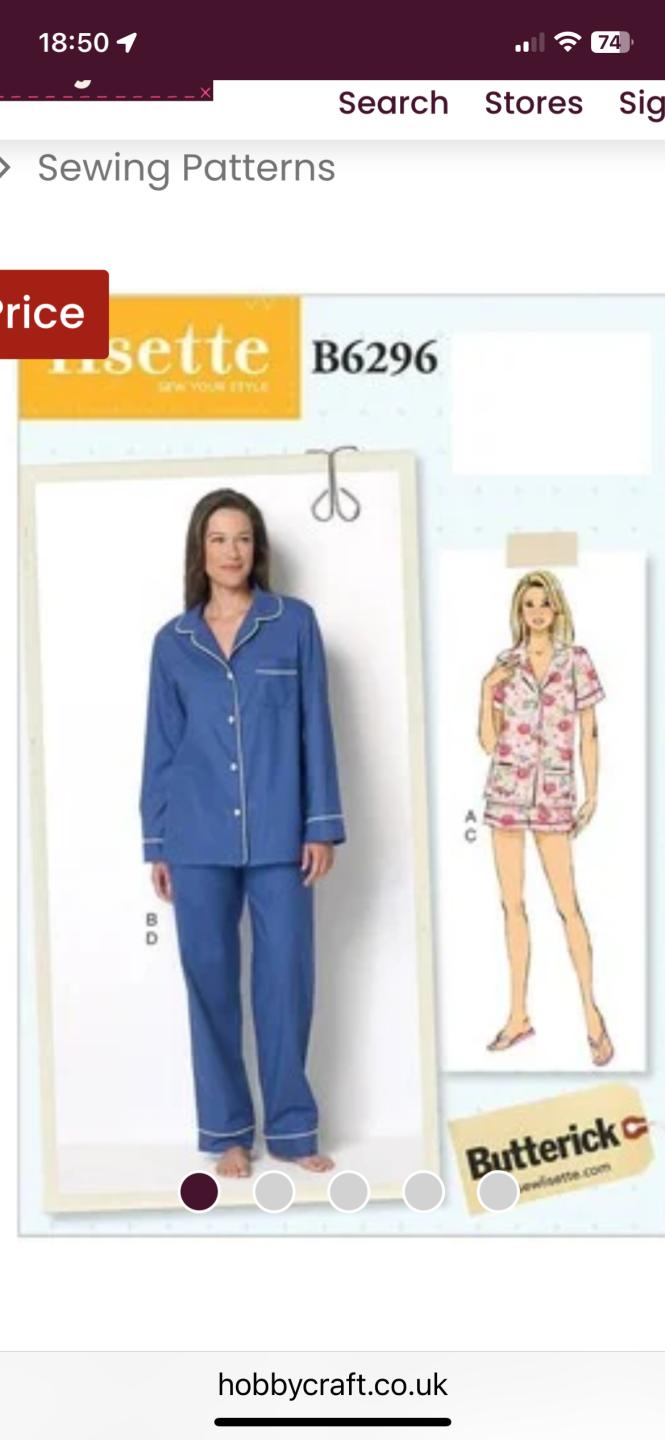Open the Sewing Patterns breadcrumb link
Image resolution: width=665 pixels, height=1440 pixels.
186,168
